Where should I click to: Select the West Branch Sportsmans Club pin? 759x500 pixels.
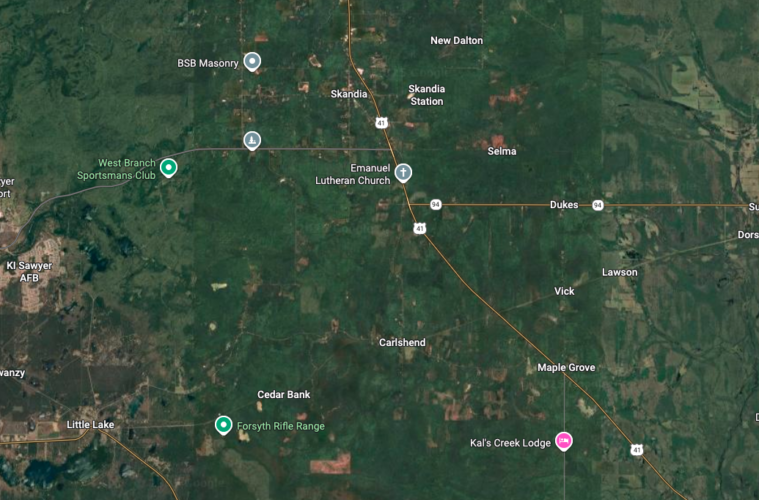pyautogui.click(x=169, y=167)
